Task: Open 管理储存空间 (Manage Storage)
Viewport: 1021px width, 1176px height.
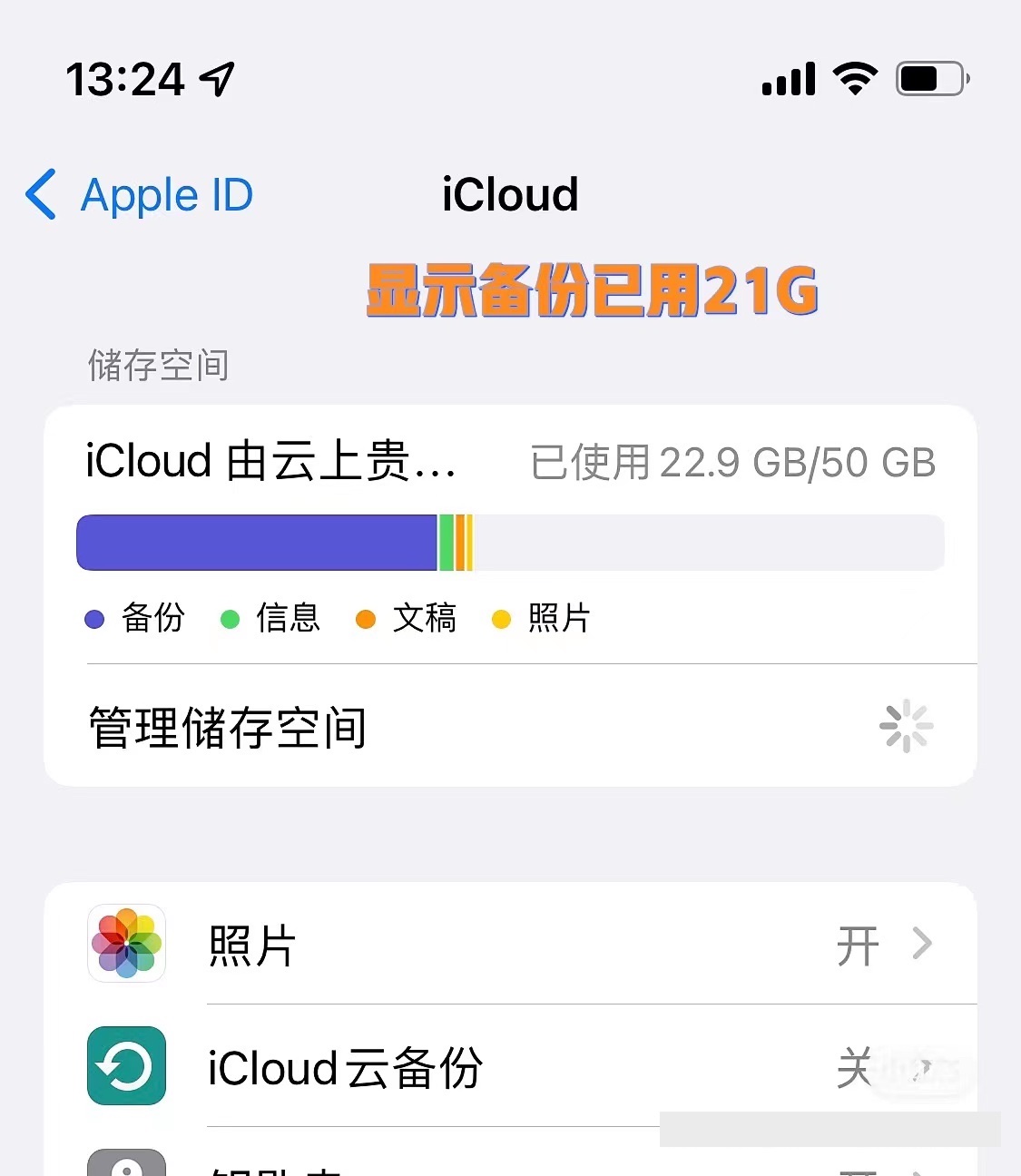Action: coord(508,727)
